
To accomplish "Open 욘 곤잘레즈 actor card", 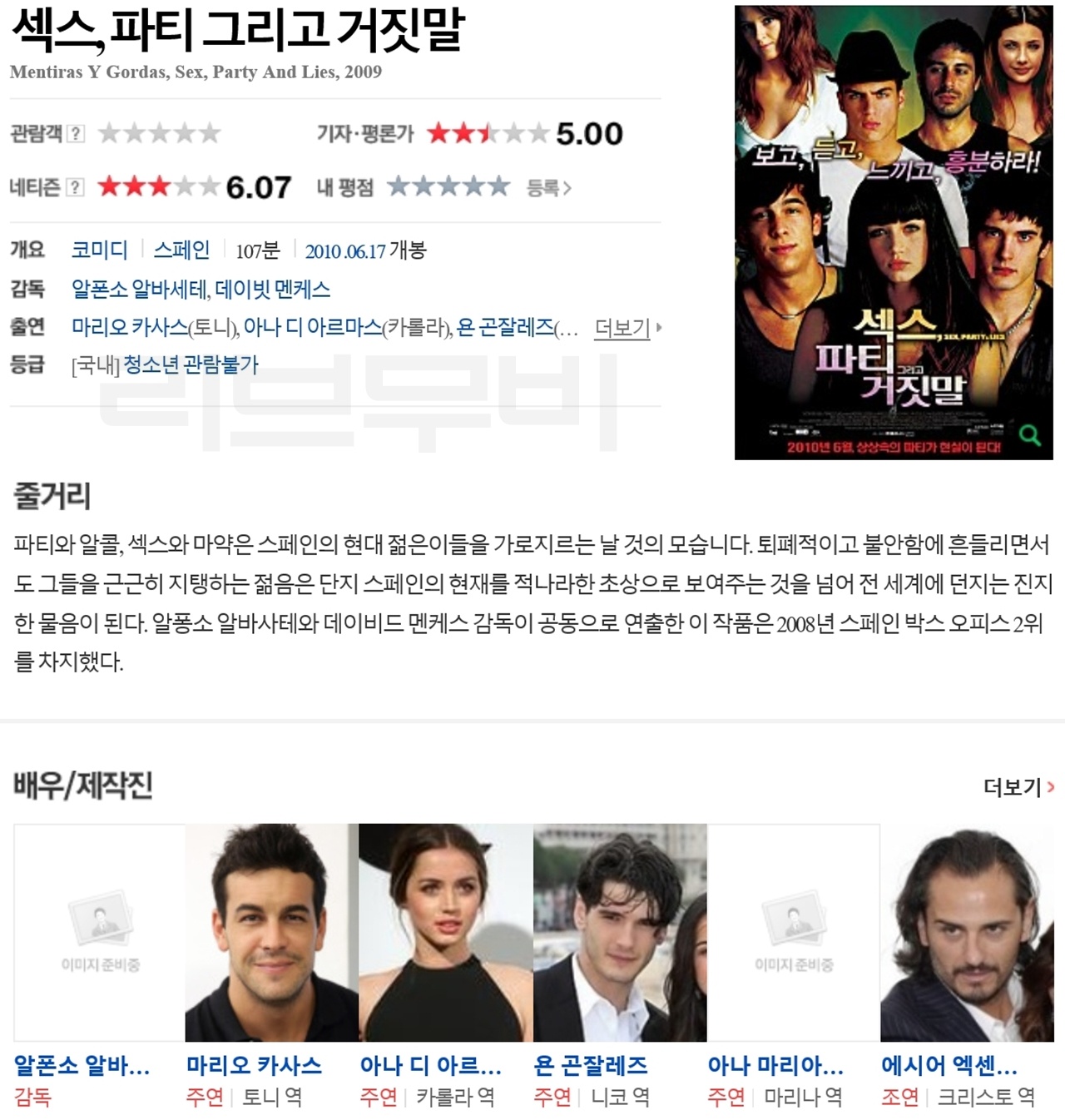I will 591,1065.
